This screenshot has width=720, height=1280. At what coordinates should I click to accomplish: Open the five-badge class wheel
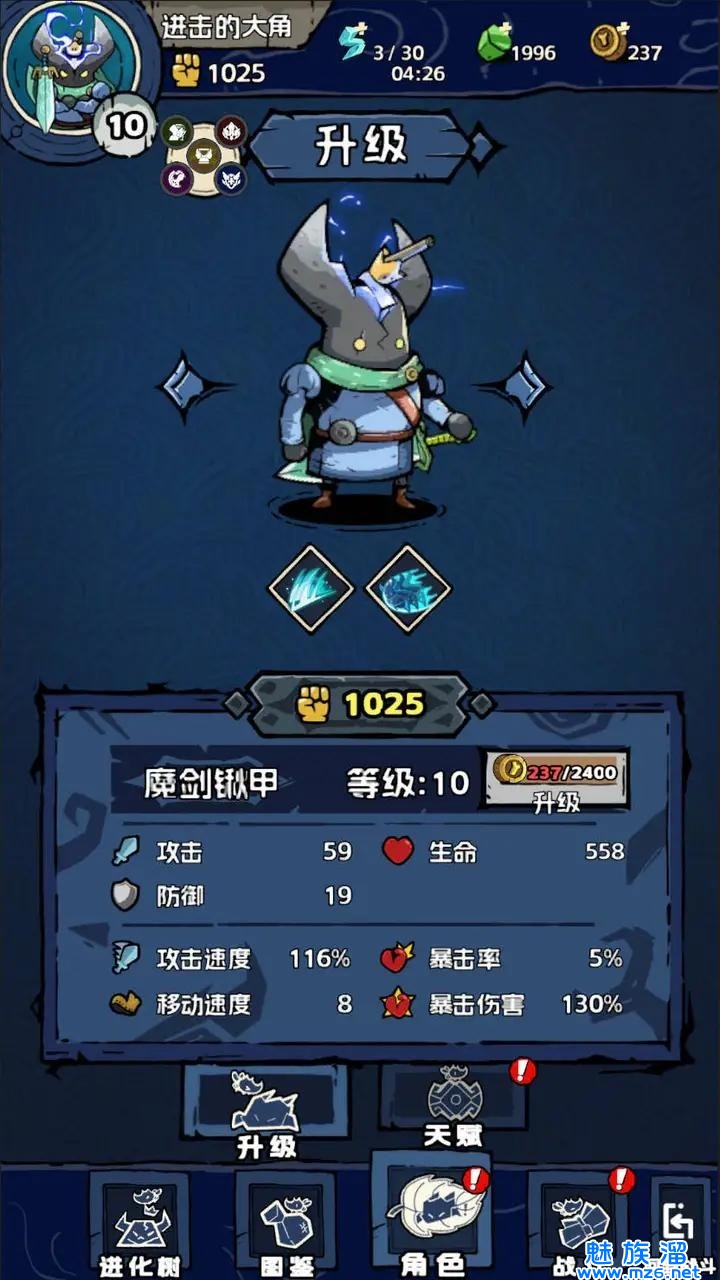[x=204, y=155]
